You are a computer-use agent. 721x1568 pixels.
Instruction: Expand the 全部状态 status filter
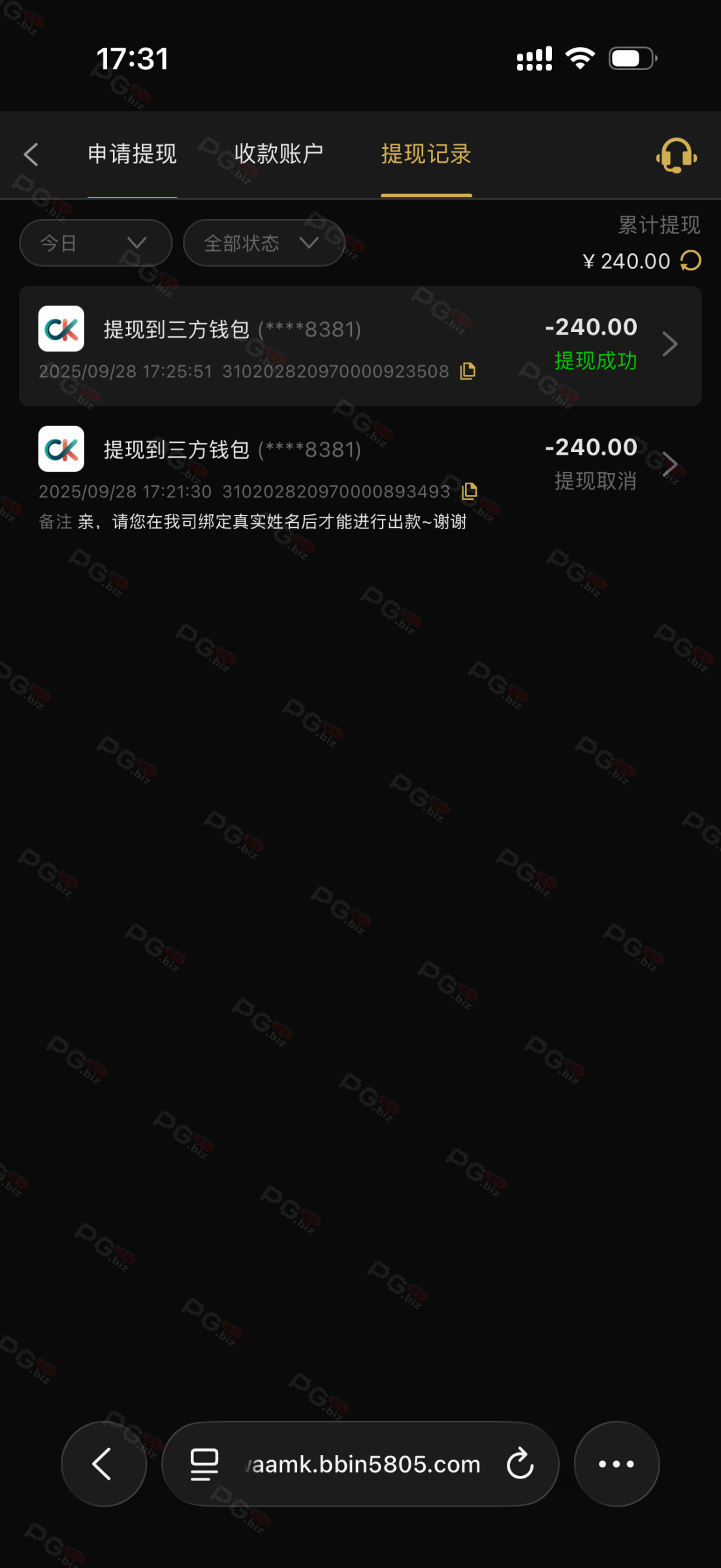point(263,243)
